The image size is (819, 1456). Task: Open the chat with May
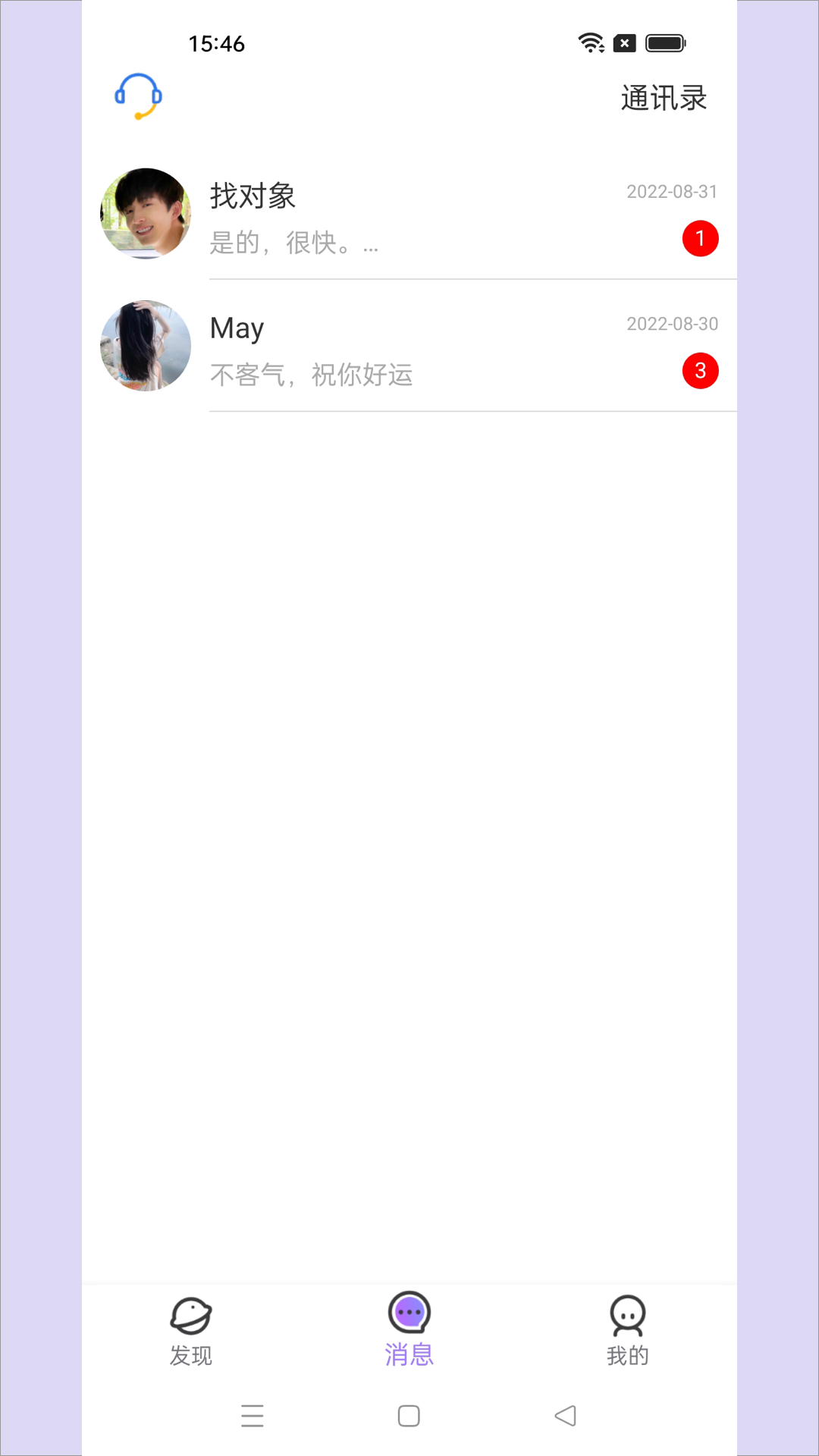409,346
